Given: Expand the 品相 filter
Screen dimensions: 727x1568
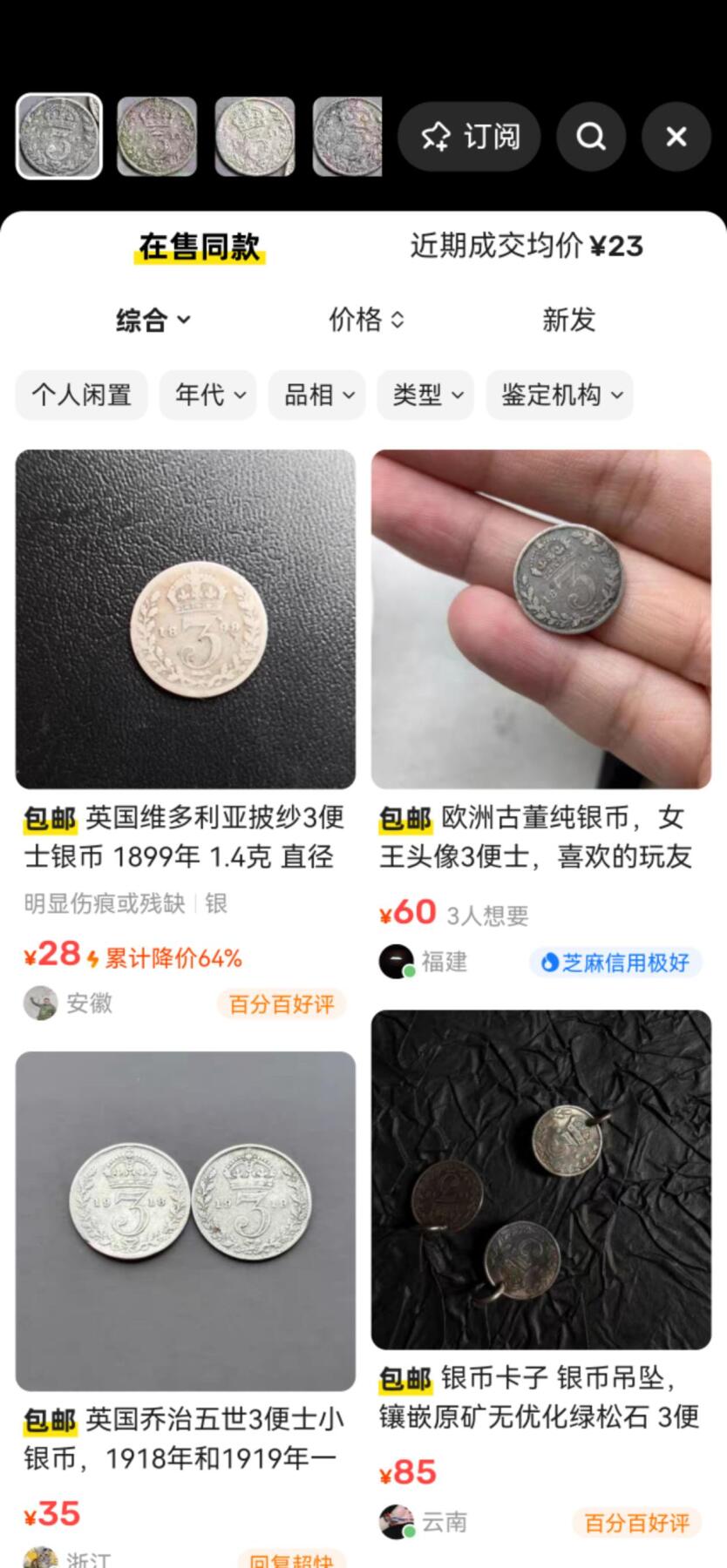Looking at the screenshot, I should coord(318,395).
